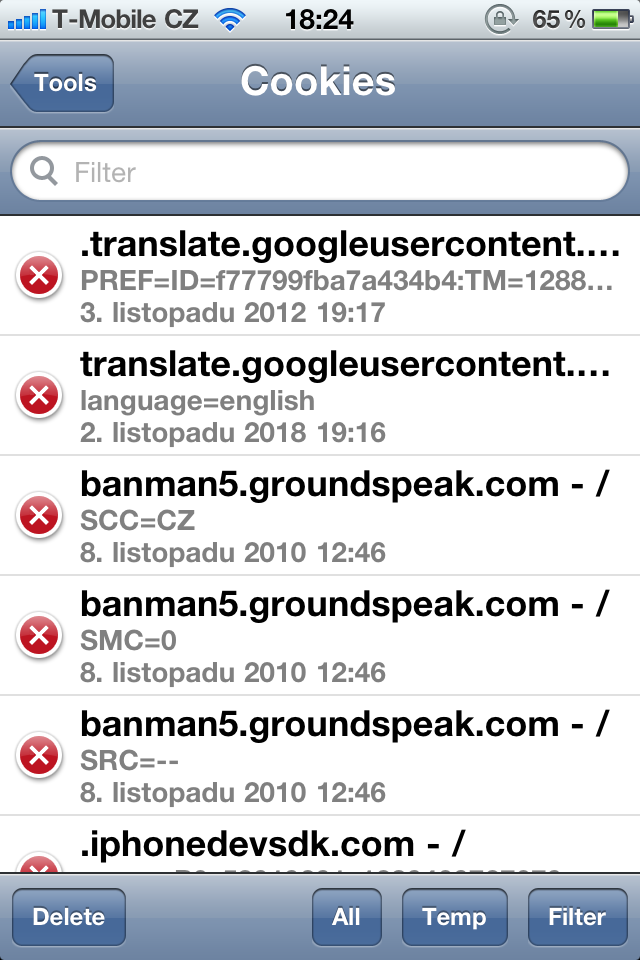Select the All button
Image resolution: width=640 pixels, height=960 pixels.
click(x=346, y=917)
